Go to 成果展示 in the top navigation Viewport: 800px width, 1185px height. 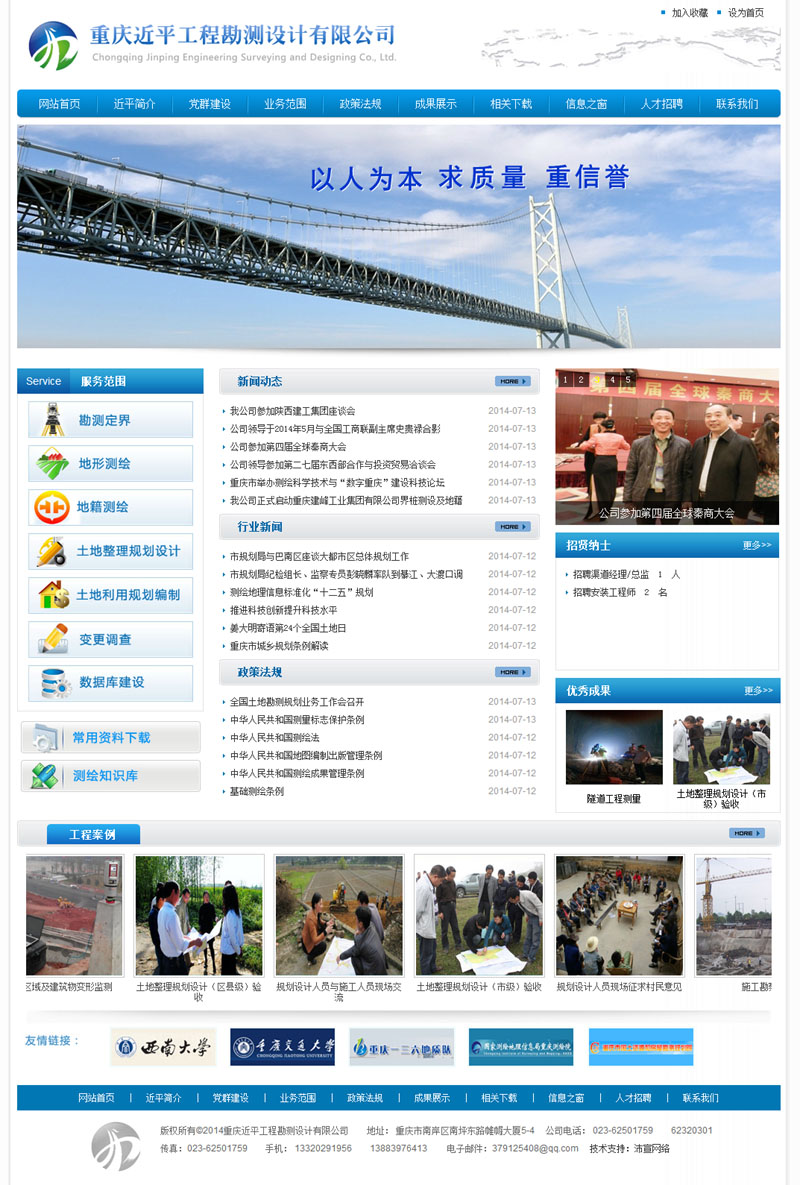(x=436, y=104)
